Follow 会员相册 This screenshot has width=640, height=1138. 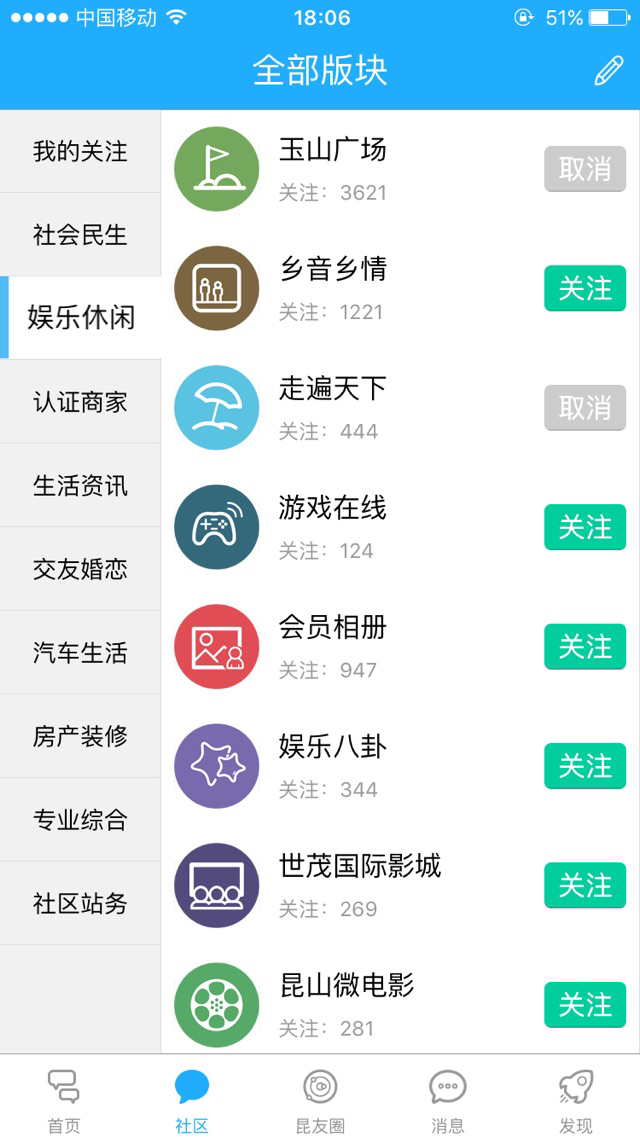click(x=585, y=647)
